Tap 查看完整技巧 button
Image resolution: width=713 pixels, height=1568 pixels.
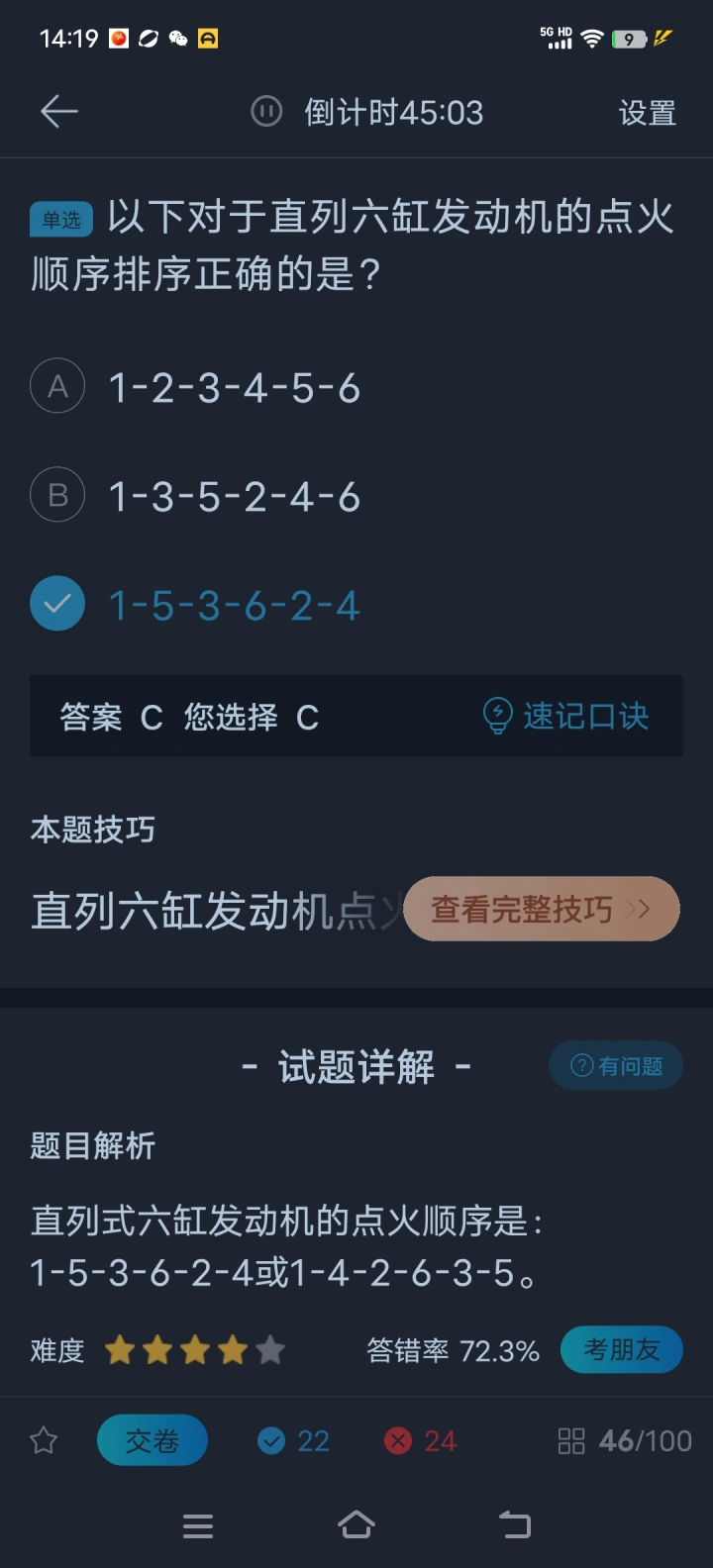(541, 909)
